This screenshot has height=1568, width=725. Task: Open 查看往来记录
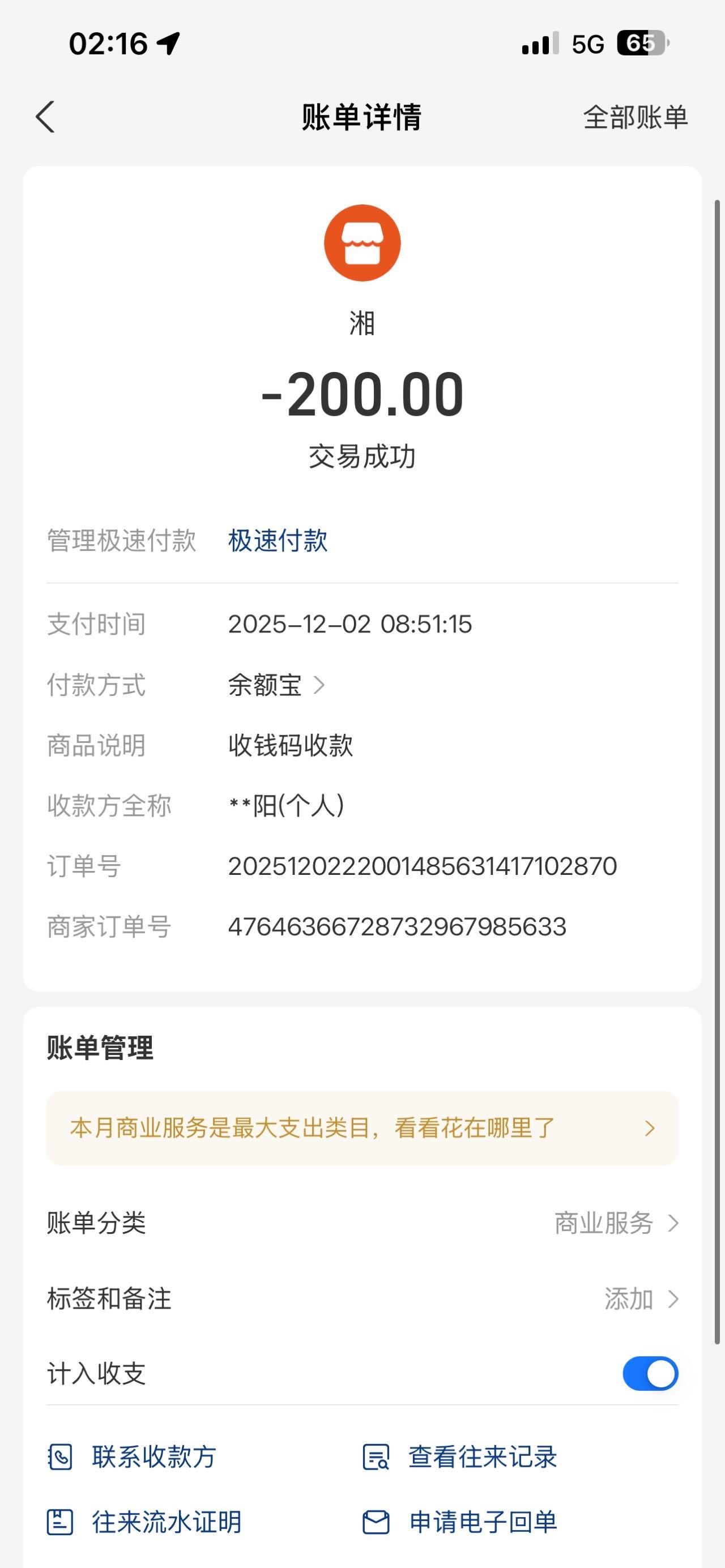click(460, 1456)
